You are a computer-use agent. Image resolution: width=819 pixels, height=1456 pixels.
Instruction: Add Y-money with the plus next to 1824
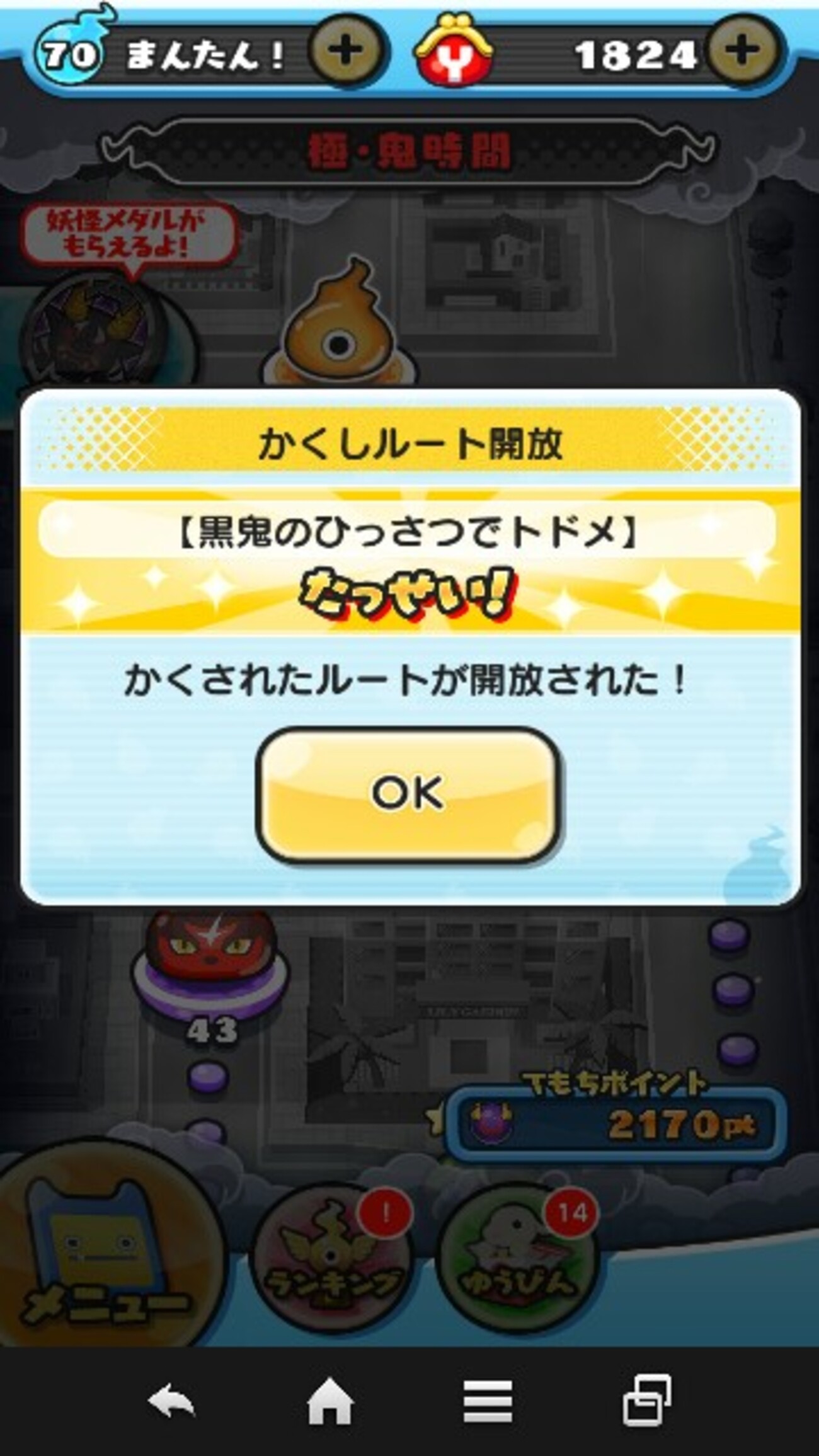pos(743,50)
